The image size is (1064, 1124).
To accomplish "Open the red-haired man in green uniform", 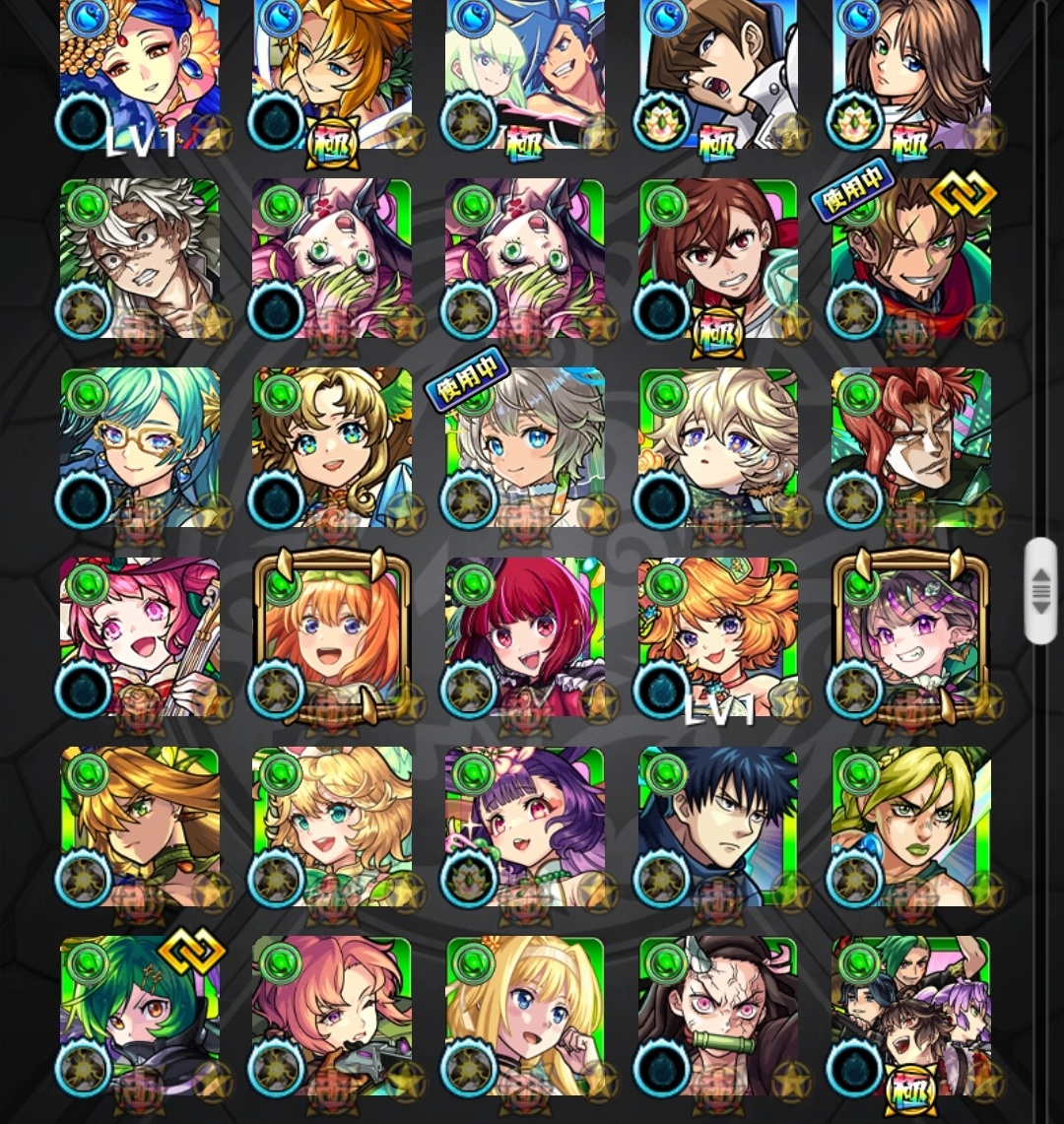I will pyautogui.click(x=910, y=447).
